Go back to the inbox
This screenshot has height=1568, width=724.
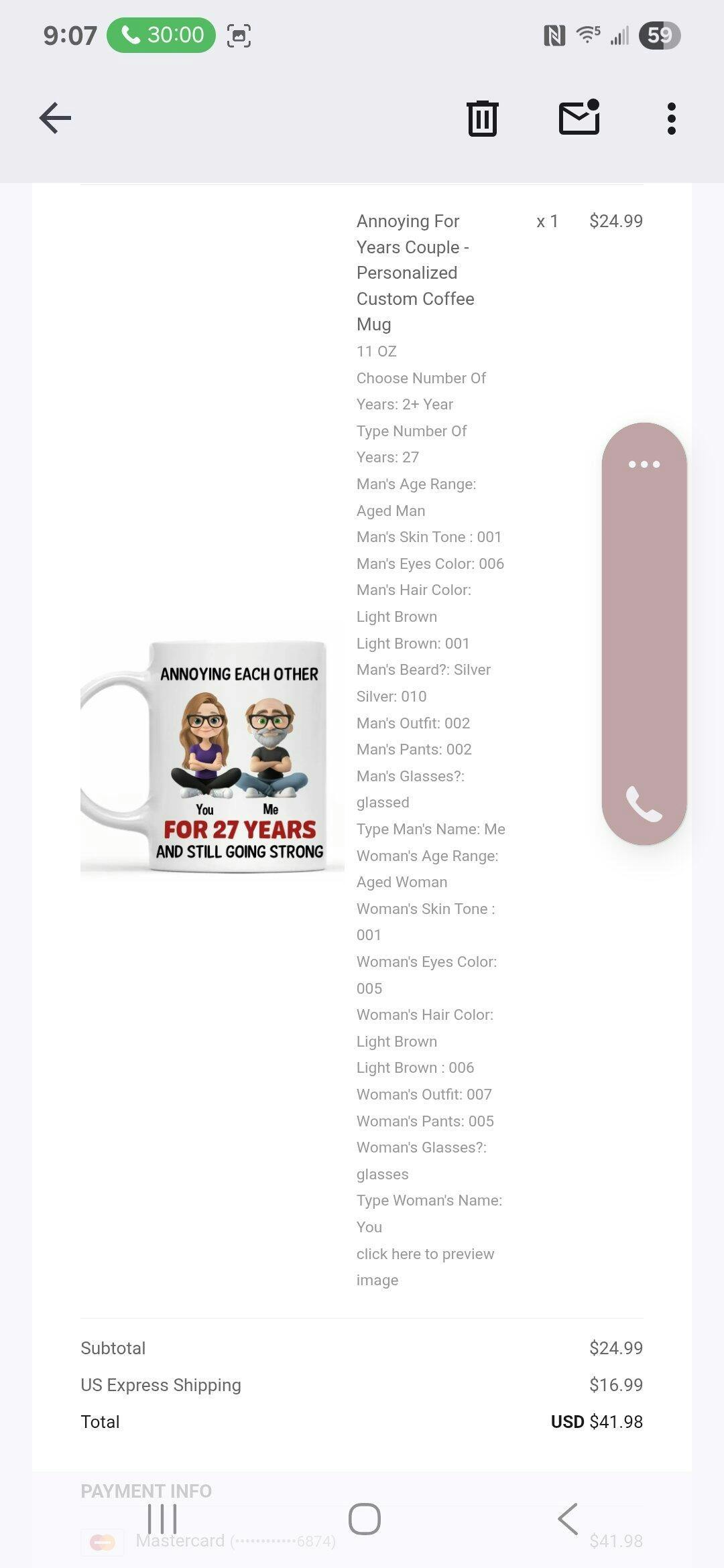coord(55,119)
